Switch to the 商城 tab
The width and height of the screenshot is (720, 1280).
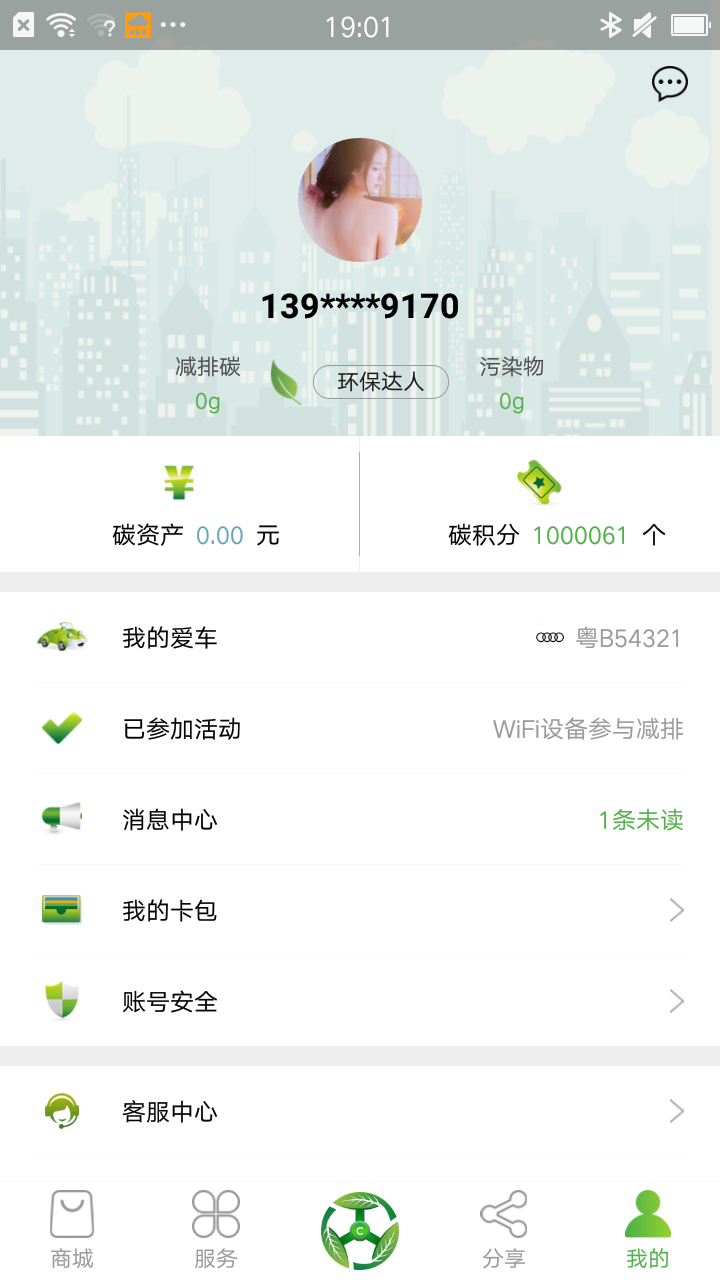pyautogui.click(x=72, y=1230)
